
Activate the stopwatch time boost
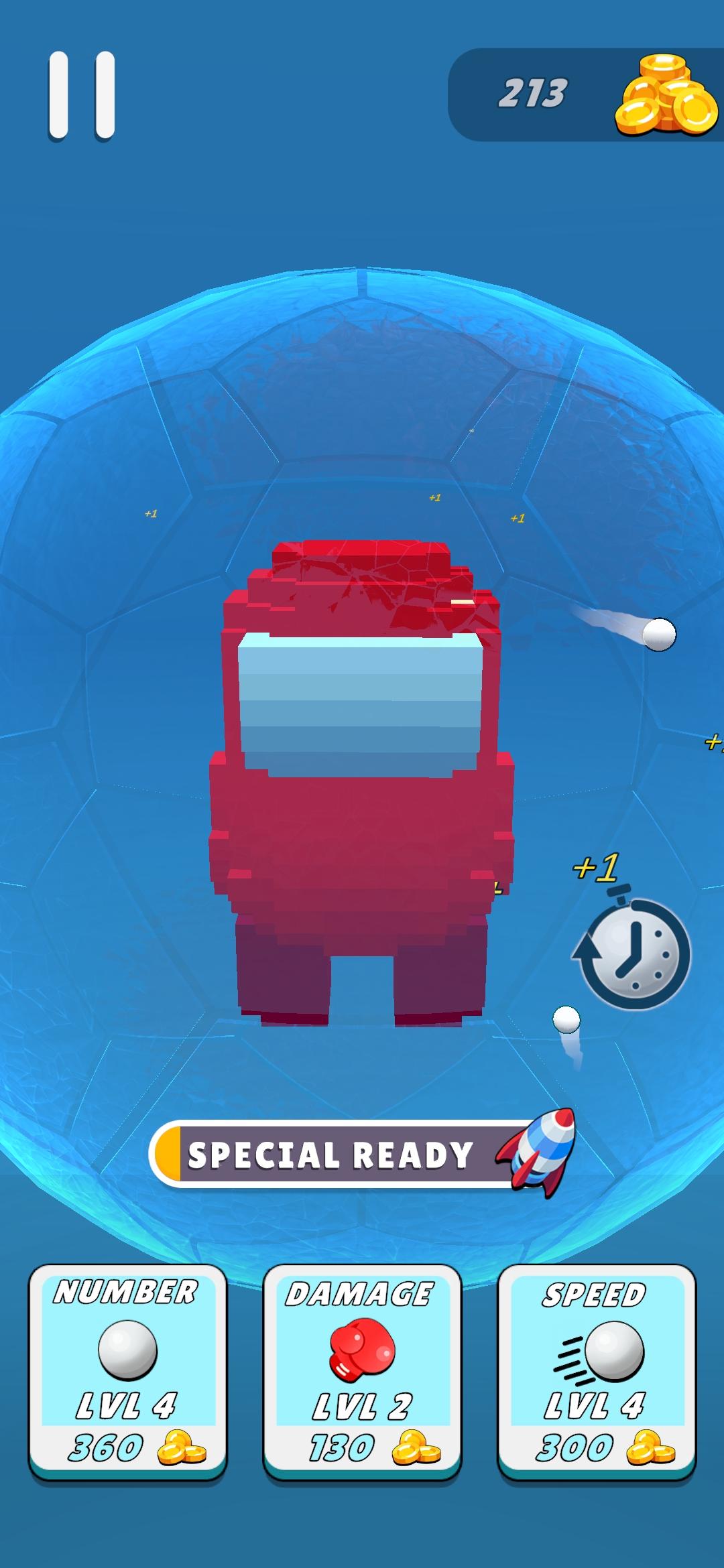[x=633, y=953]
